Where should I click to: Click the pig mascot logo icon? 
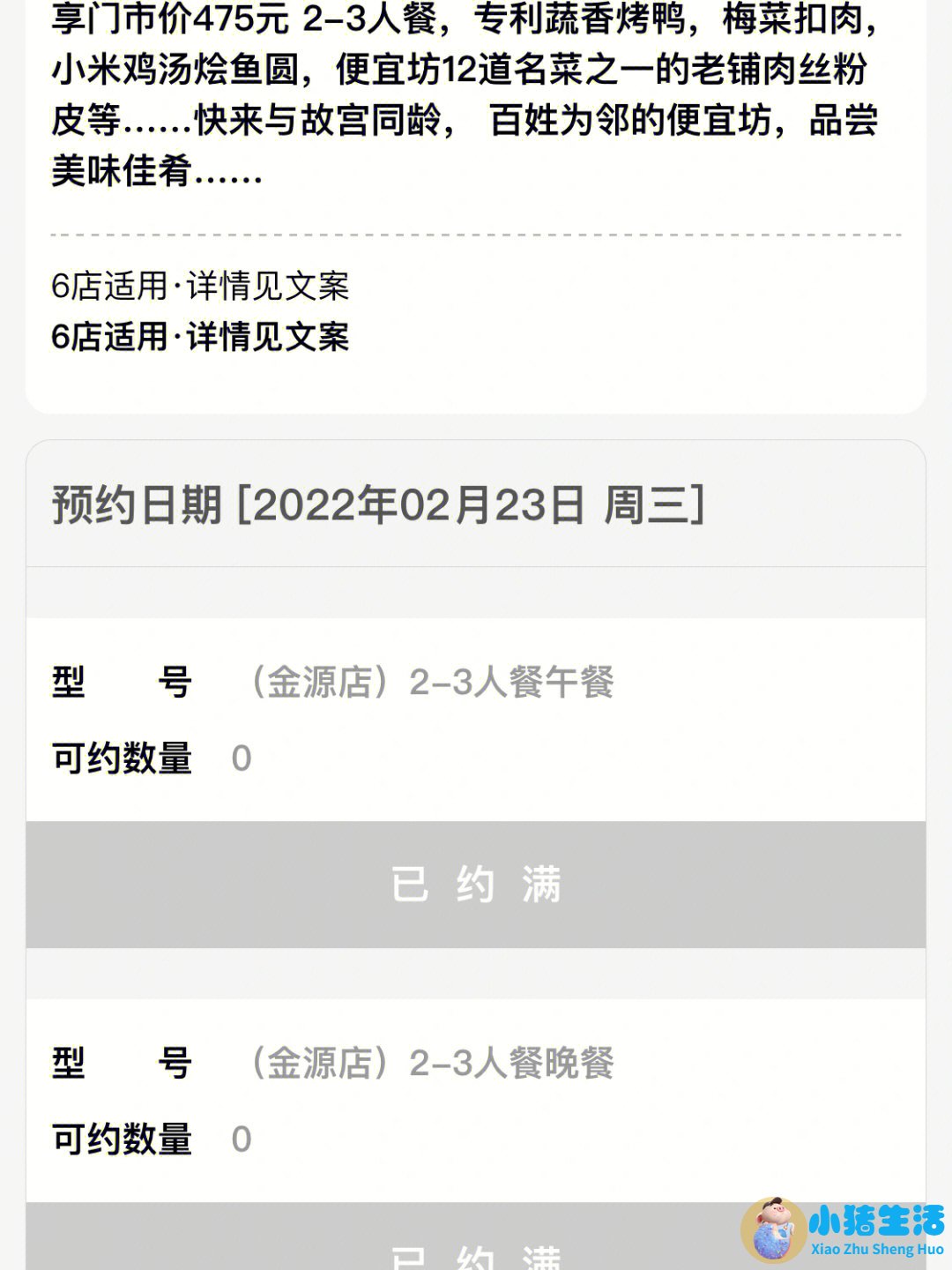coord(774,1232)
